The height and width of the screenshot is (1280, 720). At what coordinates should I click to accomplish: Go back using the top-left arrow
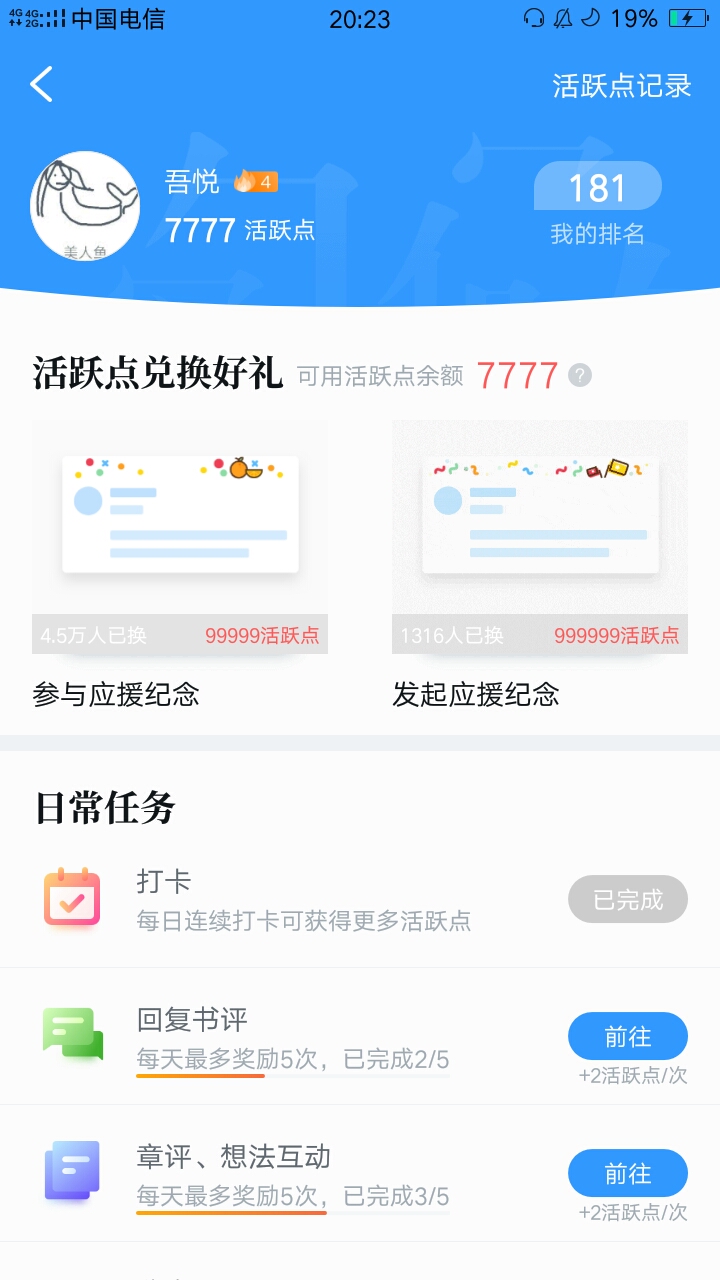click(41, 85)
